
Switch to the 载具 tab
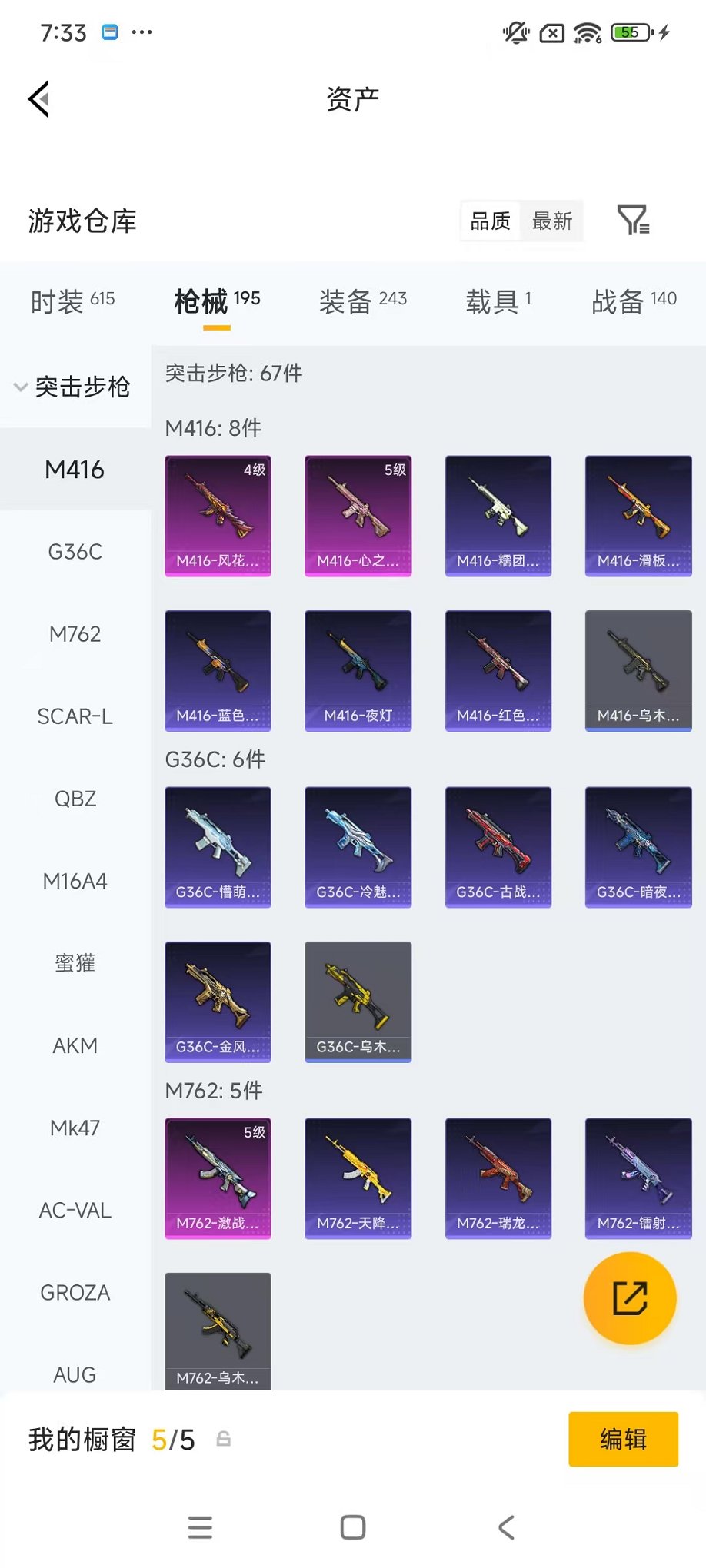click(x=498, y=301)
